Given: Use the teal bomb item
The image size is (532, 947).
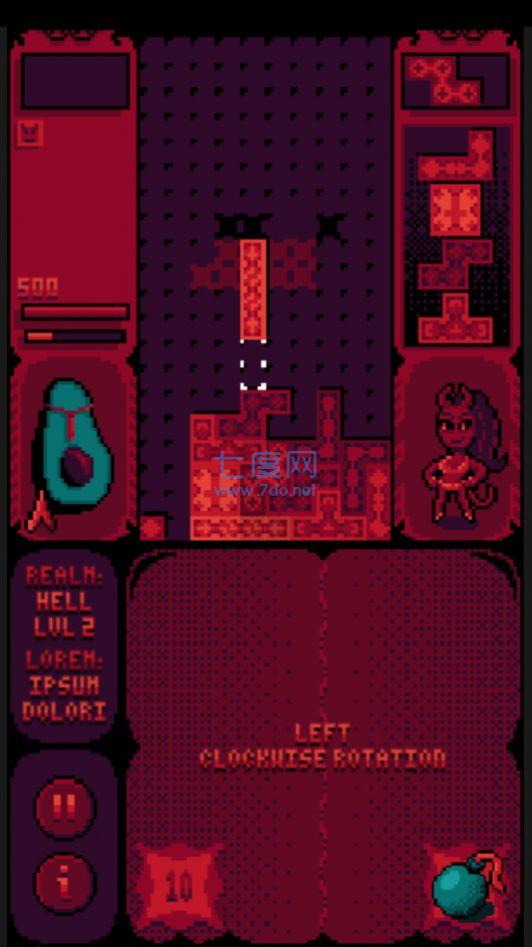Looking at the screenshot, I should pyautogui.click(x=467, y=887).
